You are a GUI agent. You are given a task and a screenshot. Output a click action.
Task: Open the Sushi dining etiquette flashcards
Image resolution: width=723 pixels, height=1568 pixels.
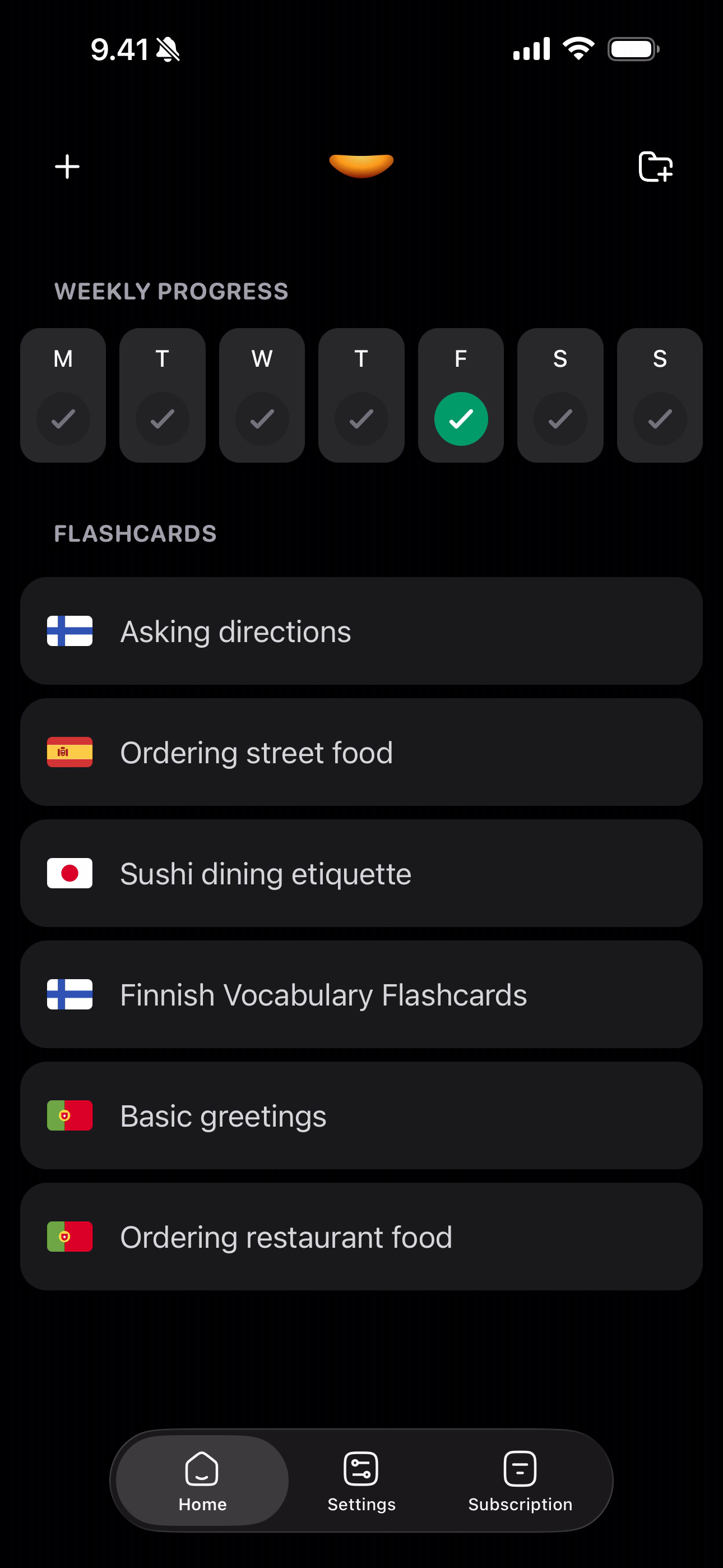[361, 873]
